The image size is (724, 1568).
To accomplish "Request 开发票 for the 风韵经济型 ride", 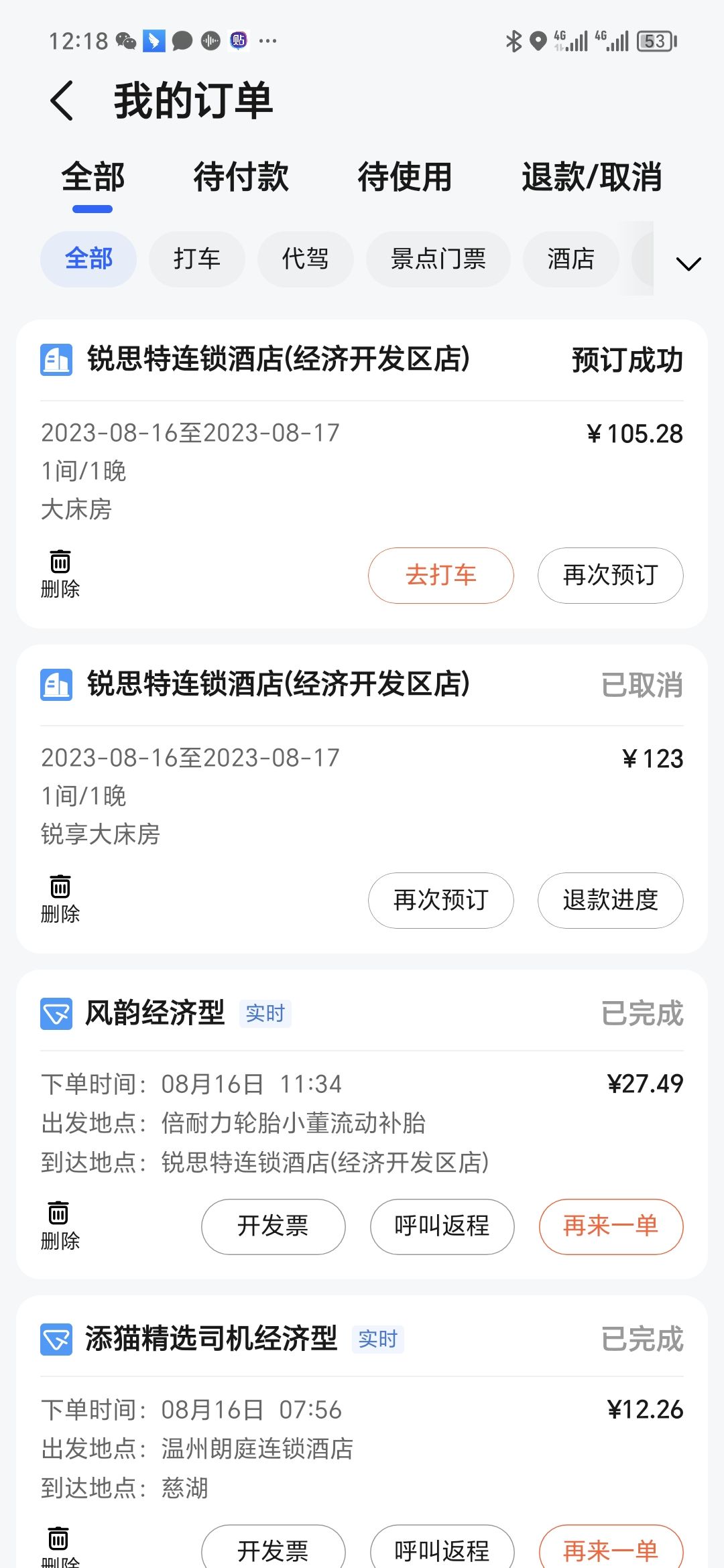I will coord(273,1226).
